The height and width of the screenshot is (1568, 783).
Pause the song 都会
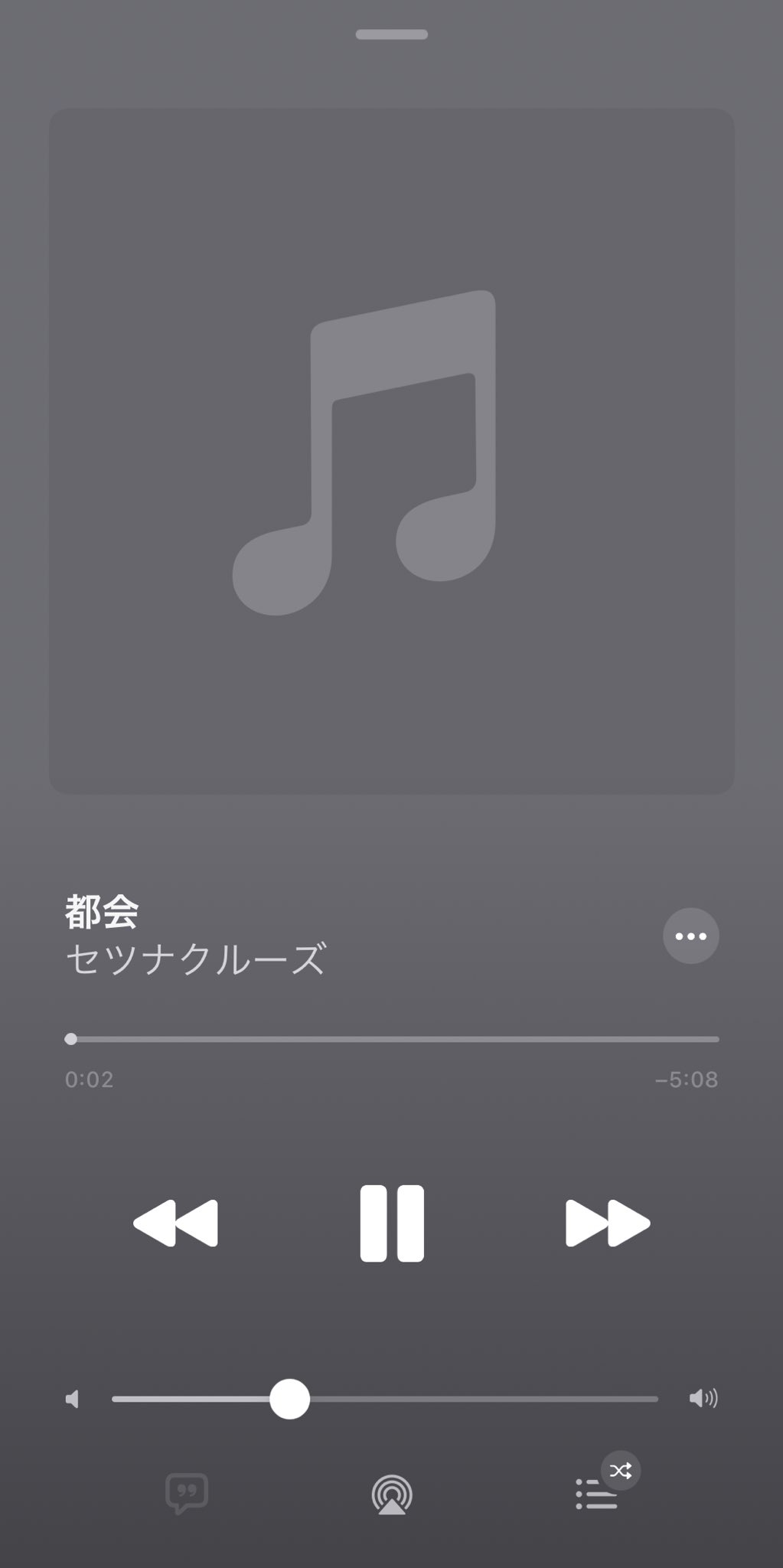[x=392, y=1223]
